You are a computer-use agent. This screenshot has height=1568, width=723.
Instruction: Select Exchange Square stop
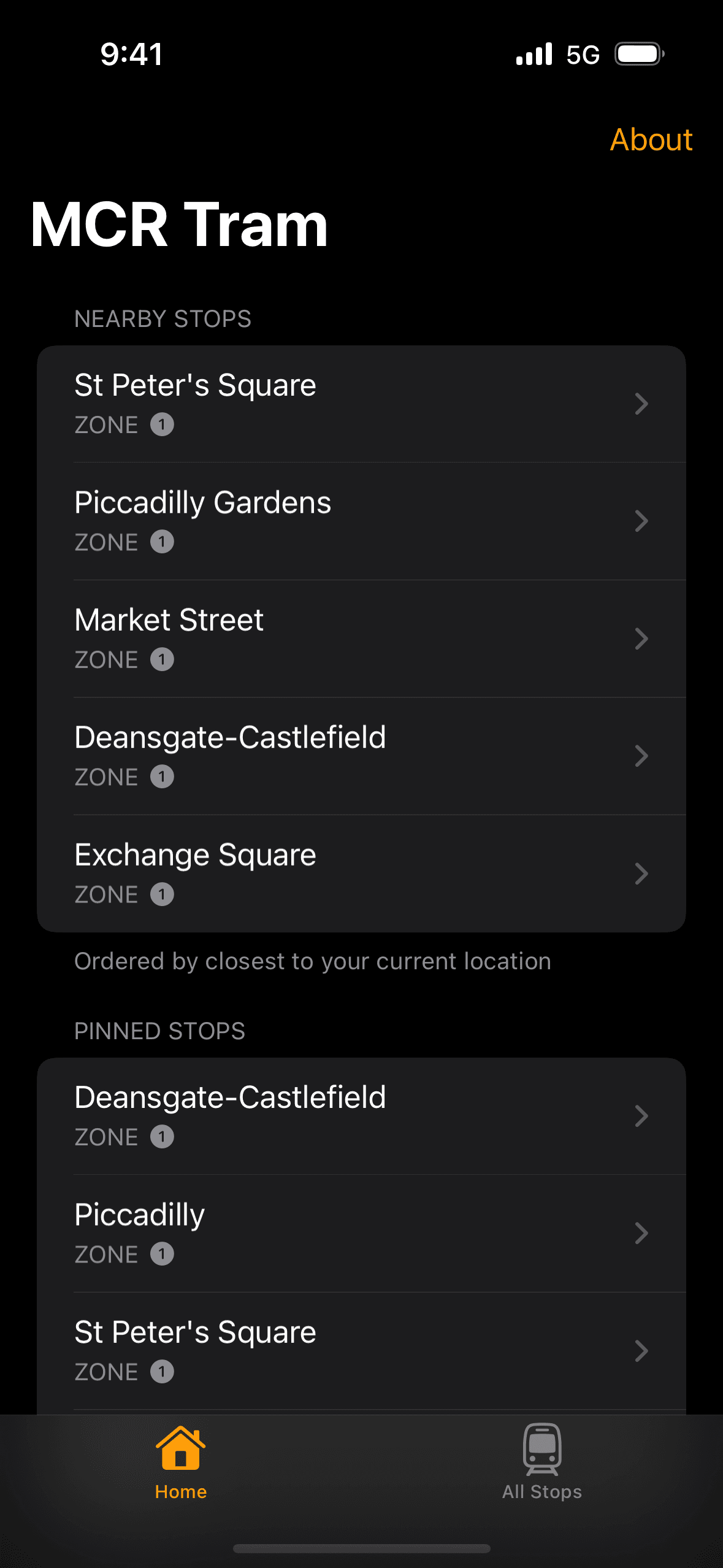[361, 874]
